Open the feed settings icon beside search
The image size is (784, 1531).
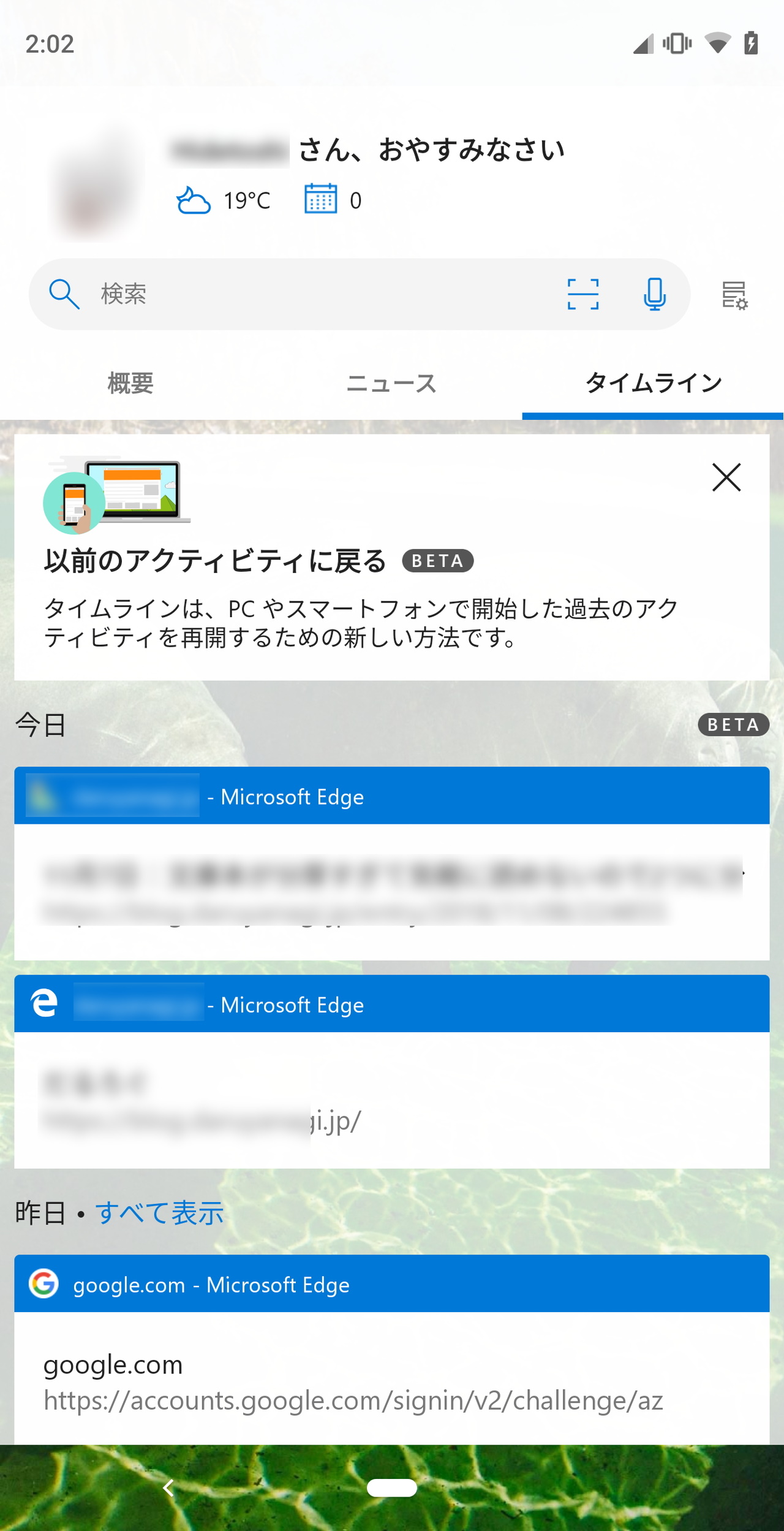tap(734, 295)
